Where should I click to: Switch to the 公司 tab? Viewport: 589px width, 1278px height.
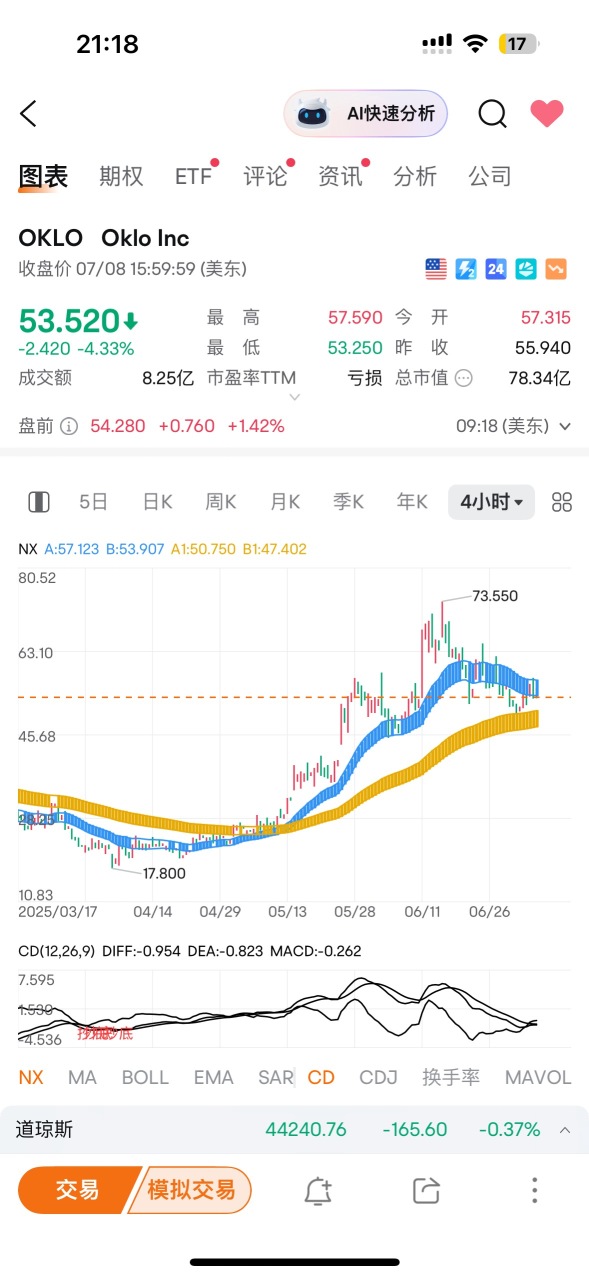[x=490, y=176]
